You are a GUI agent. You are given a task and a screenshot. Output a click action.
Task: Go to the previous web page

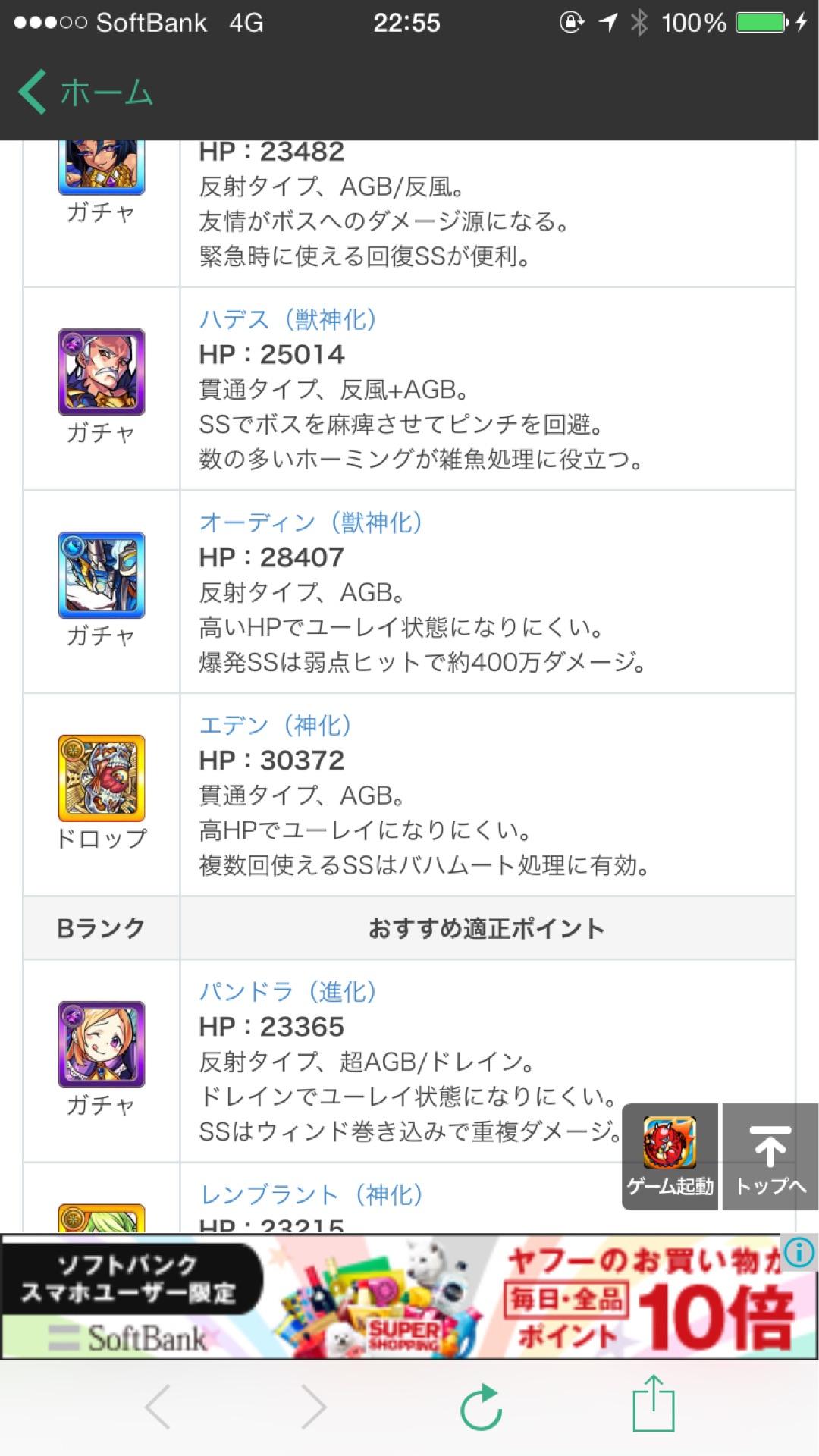click(x=158, y=1407)
